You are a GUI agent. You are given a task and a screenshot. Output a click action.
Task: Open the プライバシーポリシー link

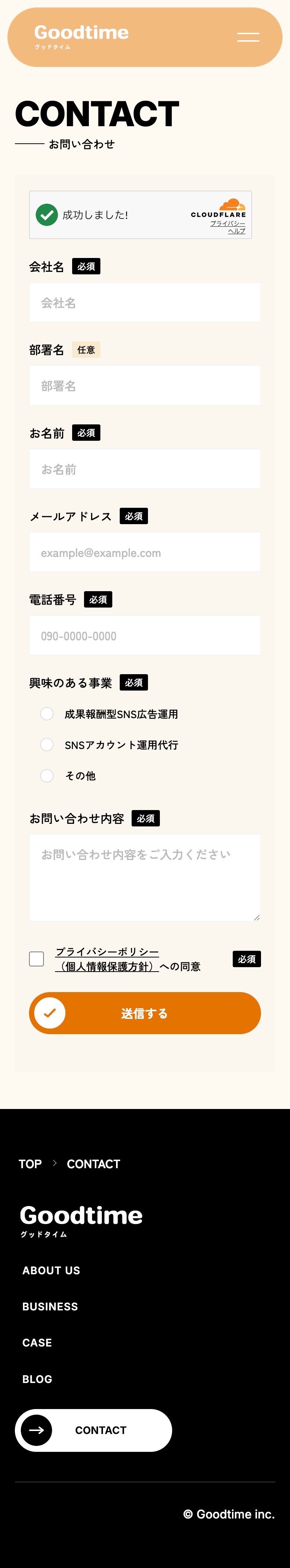pos(107,959)
